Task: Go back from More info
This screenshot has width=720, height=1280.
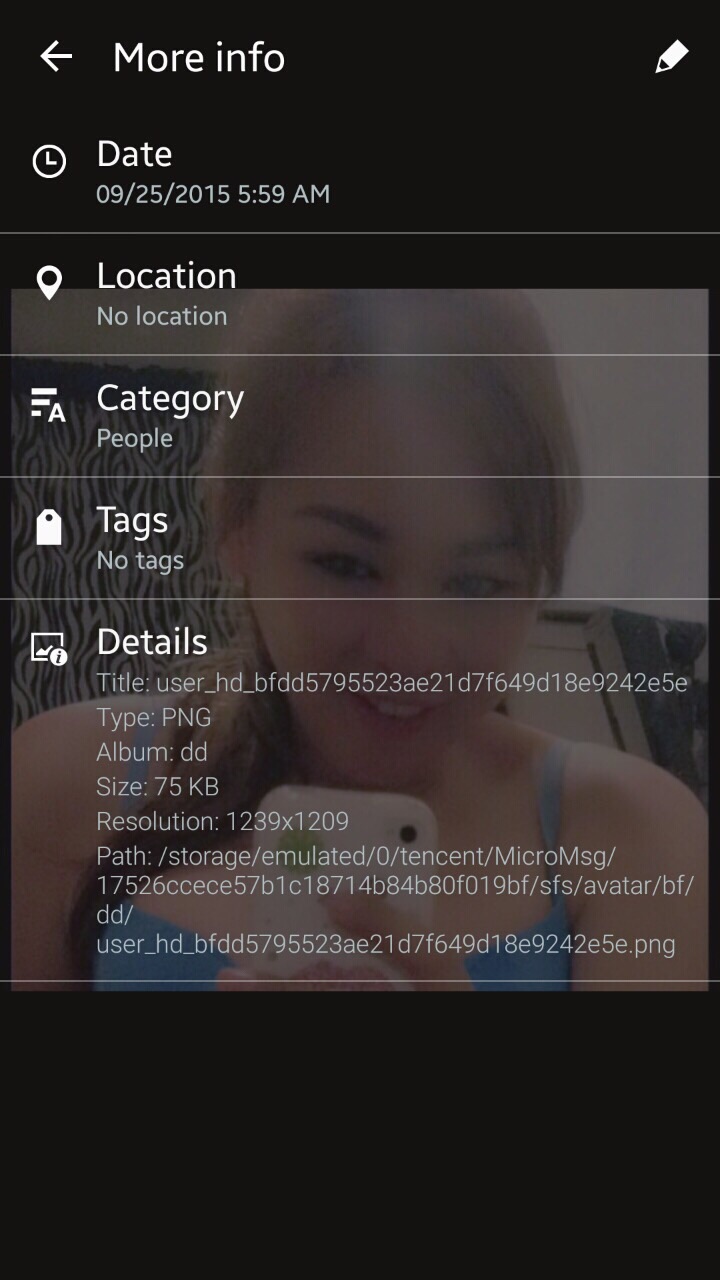Action: pyautogui.click(x=56, y=57)
